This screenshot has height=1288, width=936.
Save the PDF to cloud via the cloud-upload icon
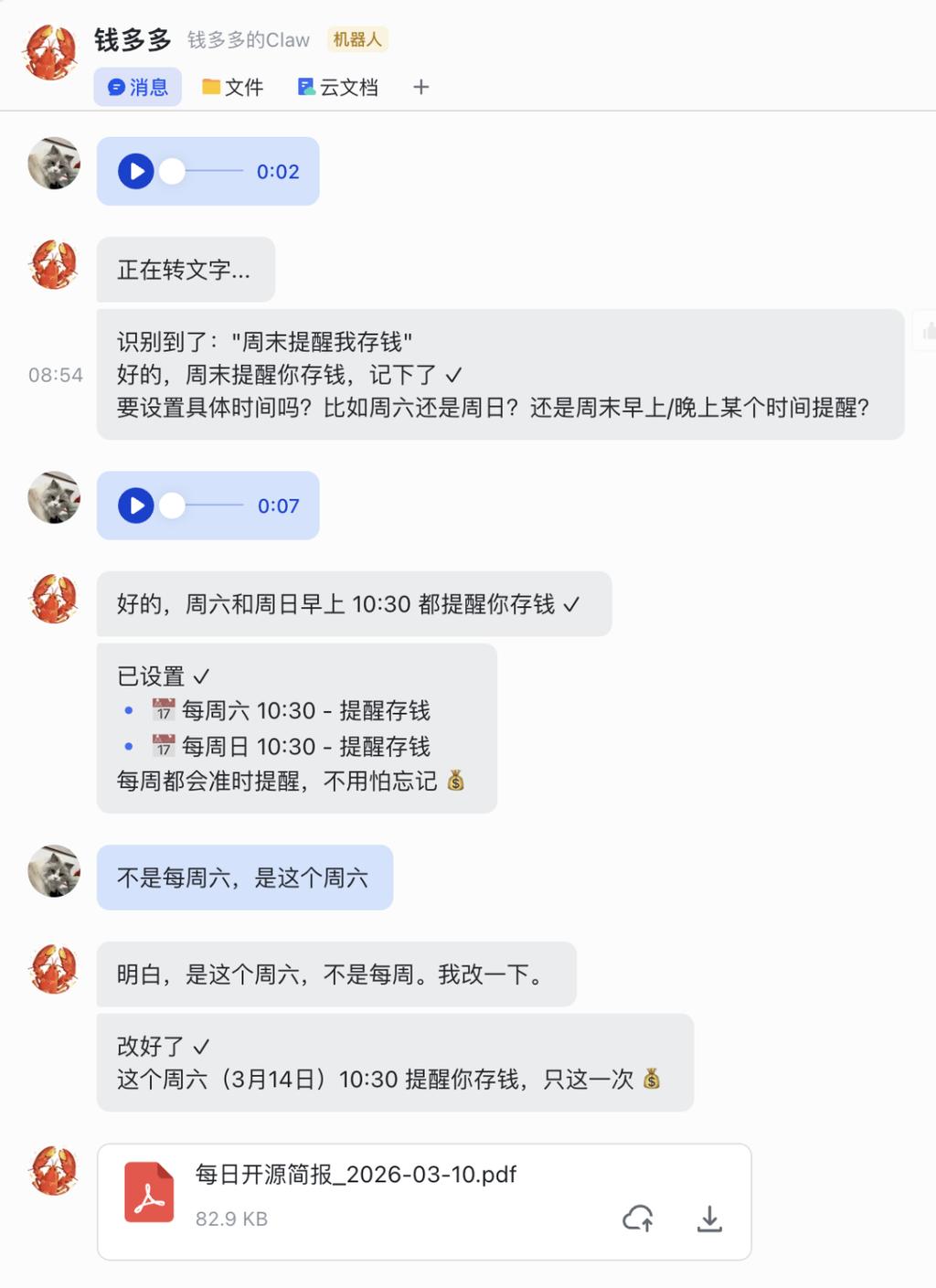click(x=638, y=1219)
